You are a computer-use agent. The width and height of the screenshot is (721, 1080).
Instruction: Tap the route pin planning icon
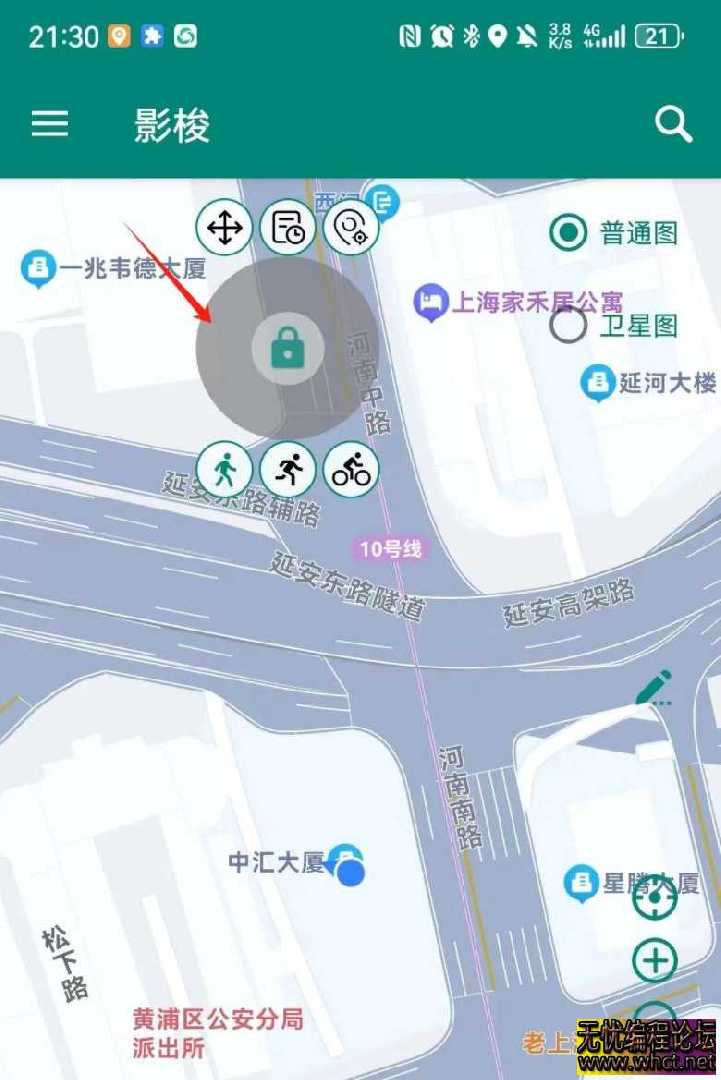click(x=350, y=227)
